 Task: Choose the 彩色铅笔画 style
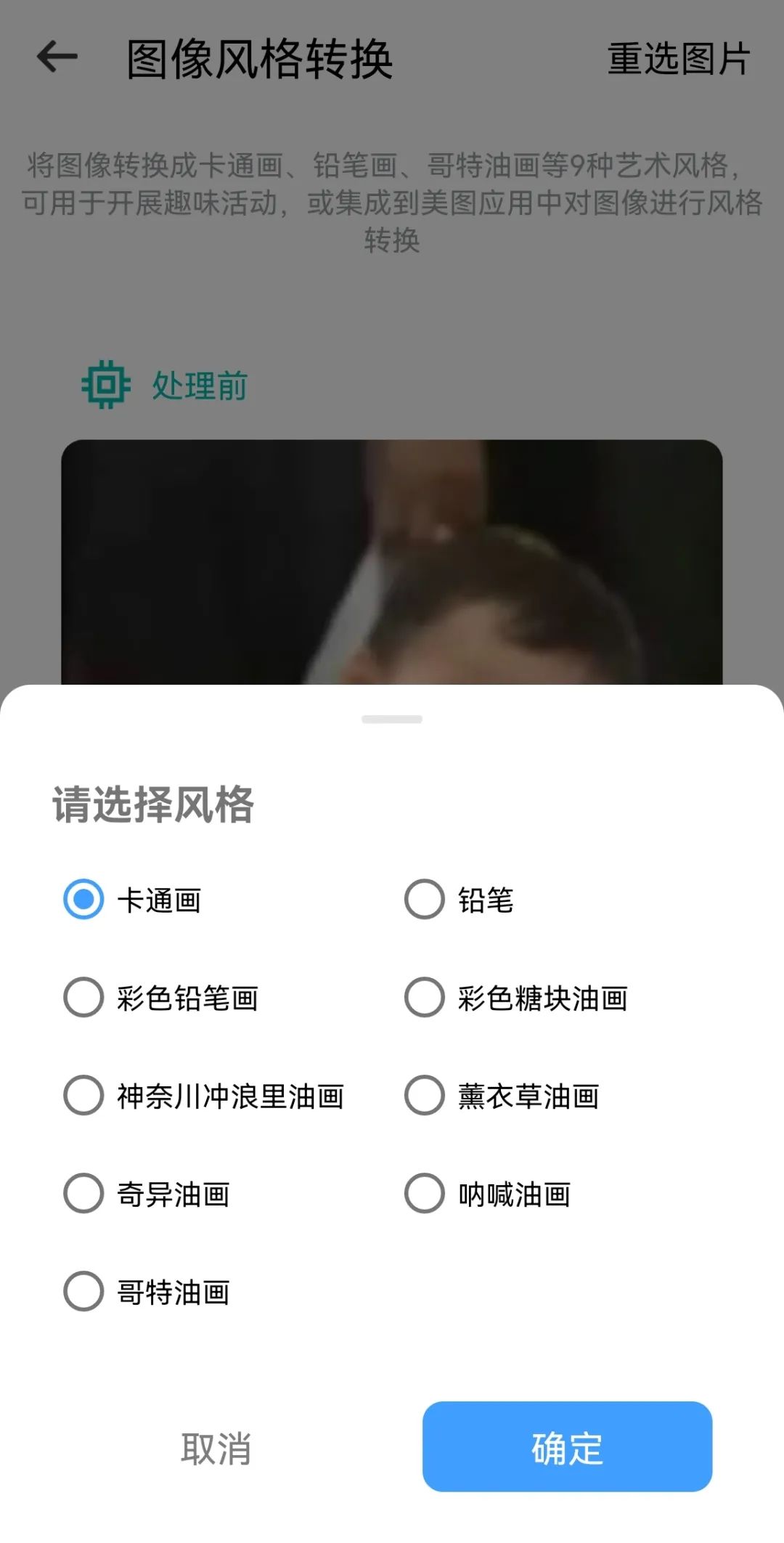pyautogui.click(x=84, y=998)
